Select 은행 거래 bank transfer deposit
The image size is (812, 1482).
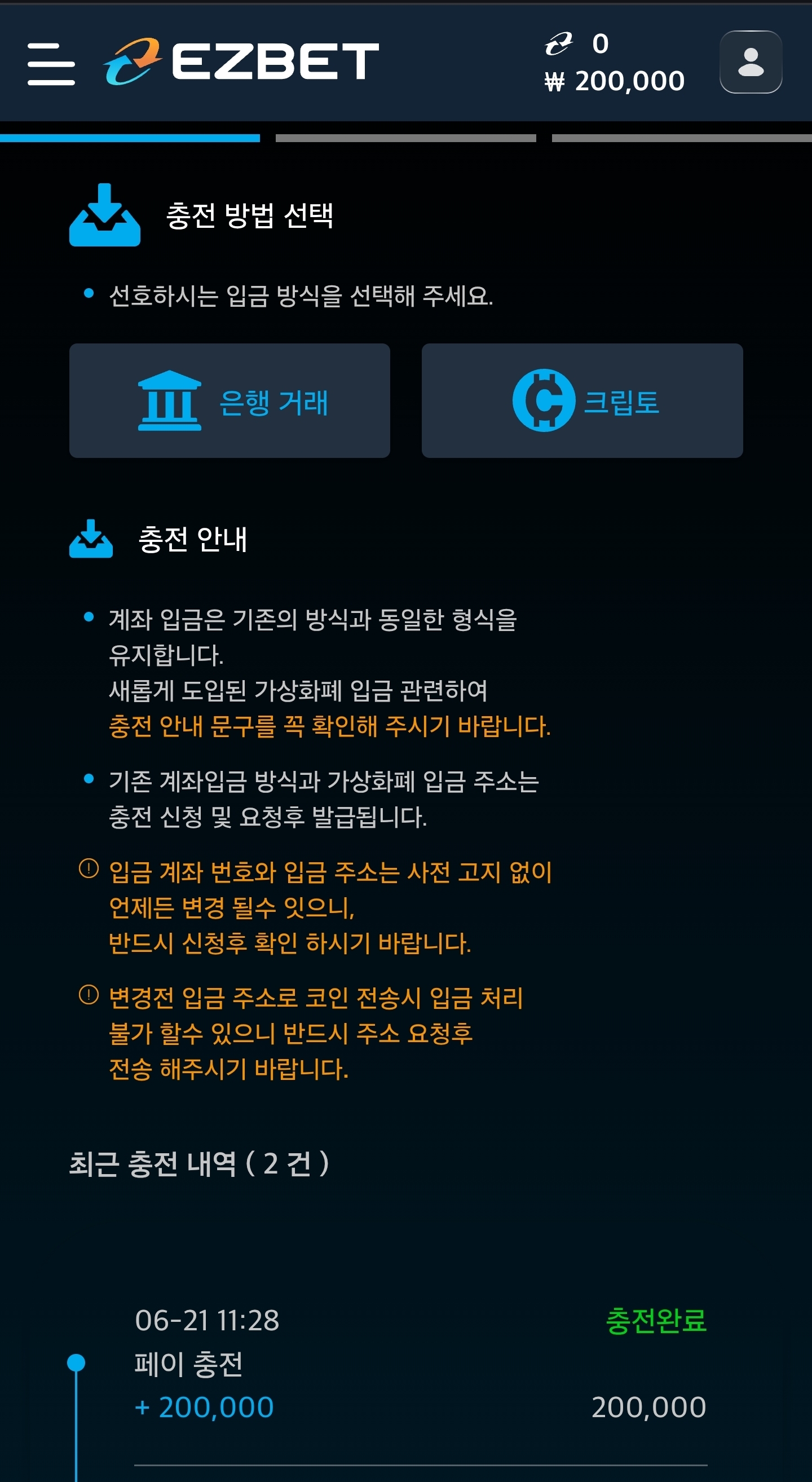pyautogui.click(x=230, y=400)
